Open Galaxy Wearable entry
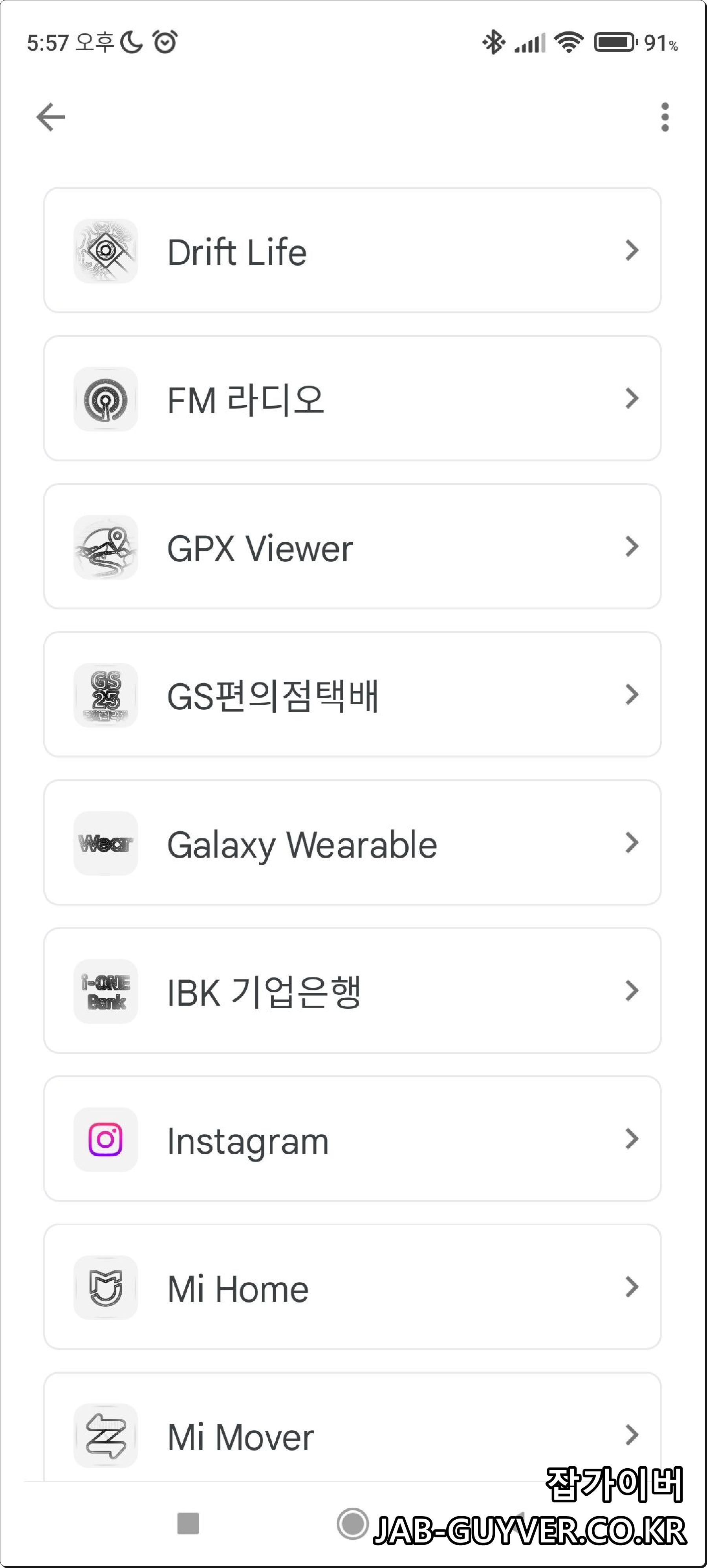707x1568 pixels. tap(352, 843)
